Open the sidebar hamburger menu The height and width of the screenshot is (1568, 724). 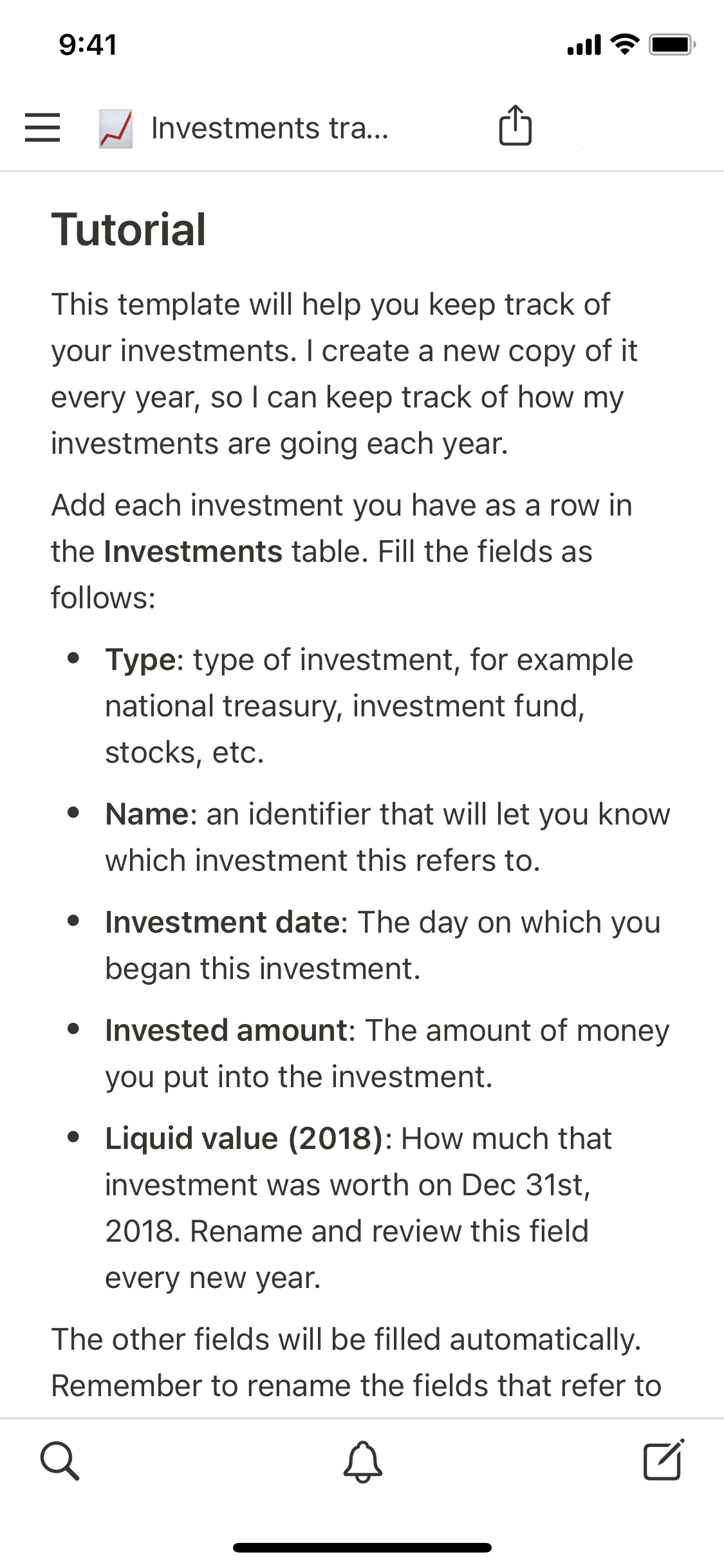tap(42, 127)
